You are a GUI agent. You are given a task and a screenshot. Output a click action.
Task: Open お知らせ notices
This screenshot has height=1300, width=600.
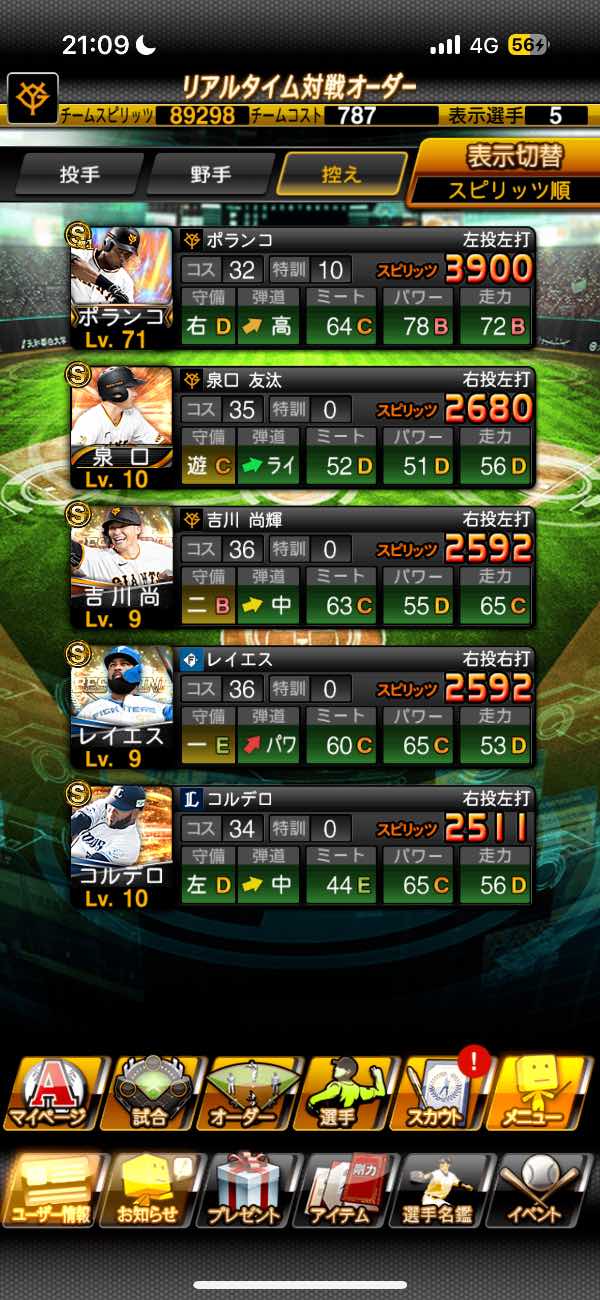pos(150,1190)
